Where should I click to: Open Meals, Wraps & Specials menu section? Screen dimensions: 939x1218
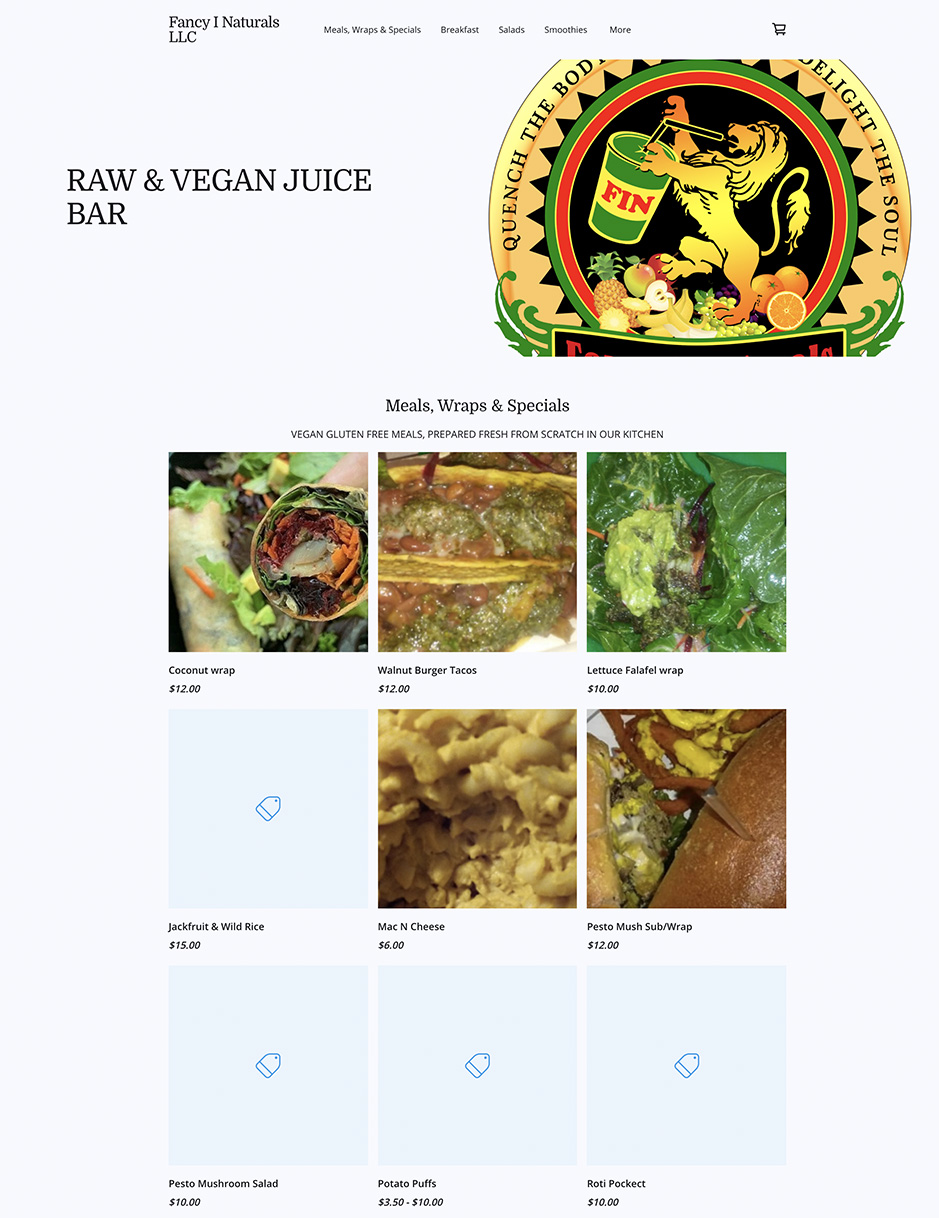tap(372, 30)
